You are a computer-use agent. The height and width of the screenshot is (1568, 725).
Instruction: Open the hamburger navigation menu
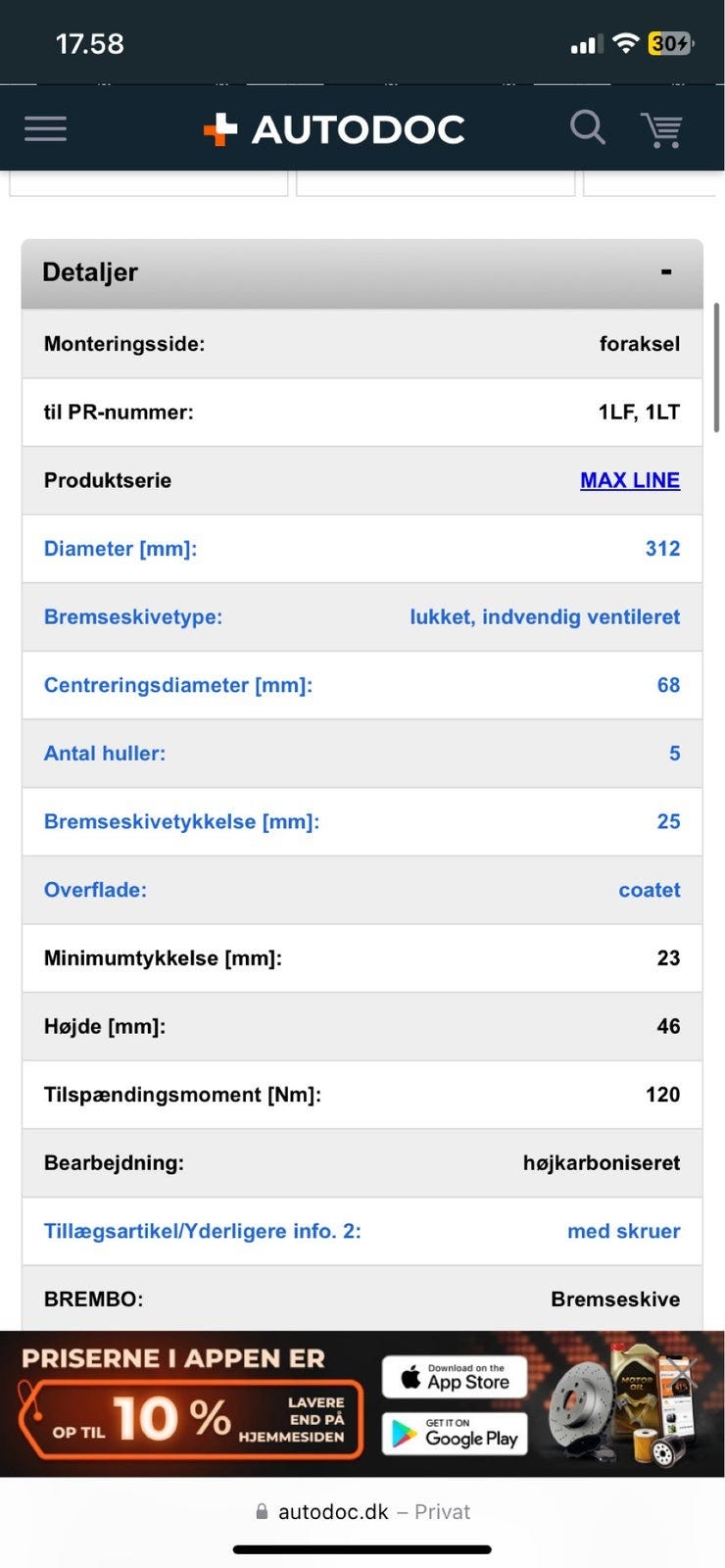click(x=45, y=128)
